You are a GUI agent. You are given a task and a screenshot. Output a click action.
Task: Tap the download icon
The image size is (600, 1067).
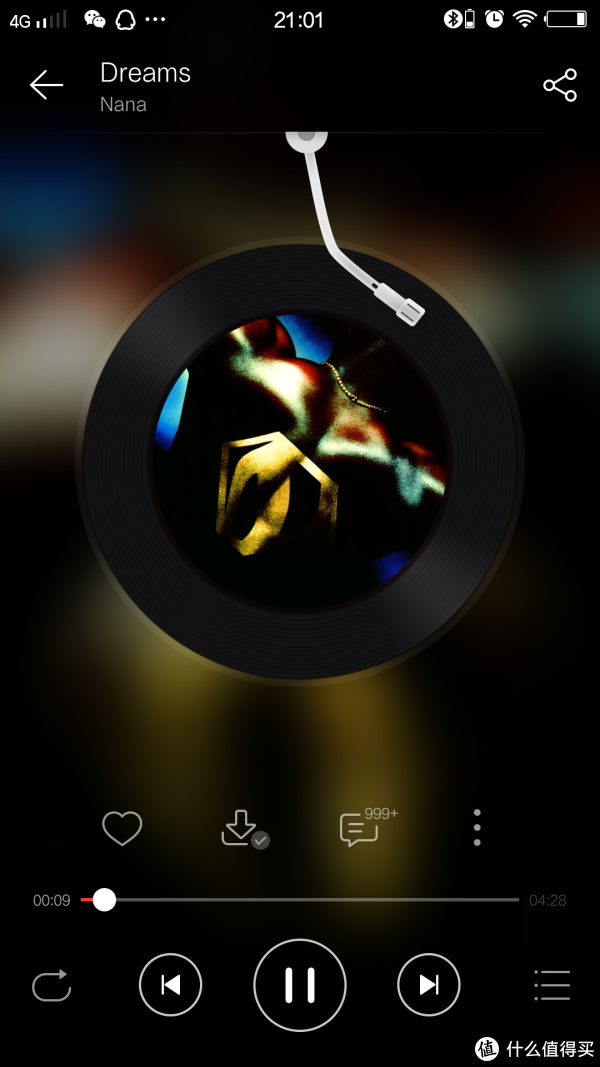[x=242, y=828]
